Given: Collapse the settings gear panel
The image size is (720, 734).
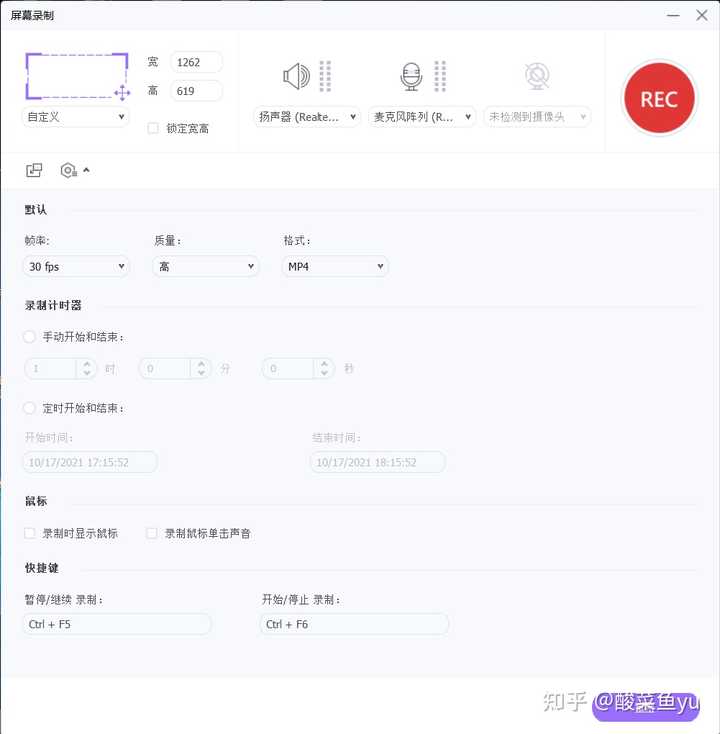Looking at the screenshot, I should [74, 170].
